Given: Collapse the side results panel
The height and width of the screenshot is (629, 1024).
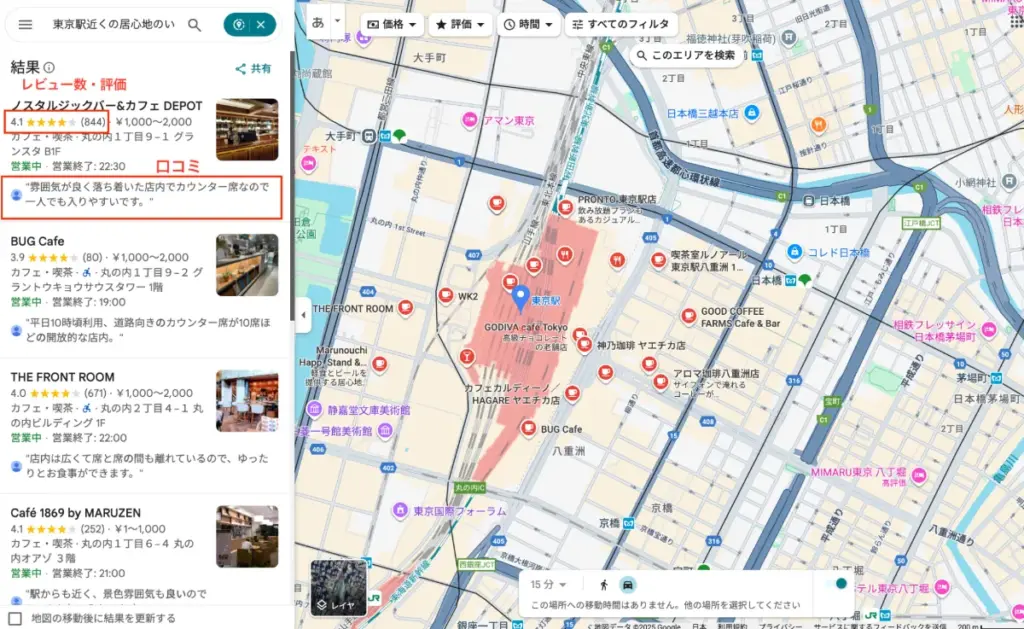Looking at the screenshot, I should coord(303,315).
